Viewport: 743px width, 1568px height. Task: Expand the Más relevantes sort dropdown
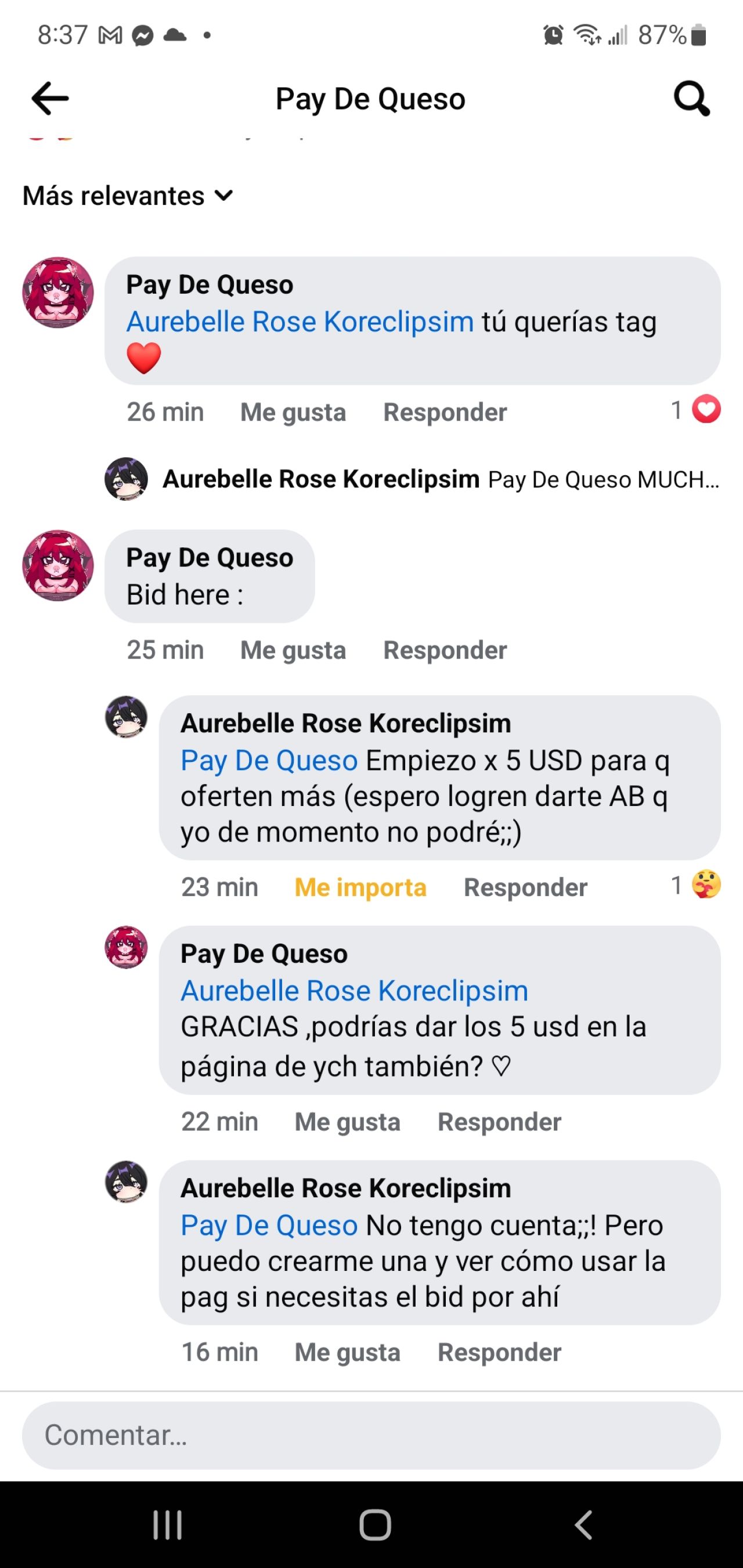click(128, 196)
